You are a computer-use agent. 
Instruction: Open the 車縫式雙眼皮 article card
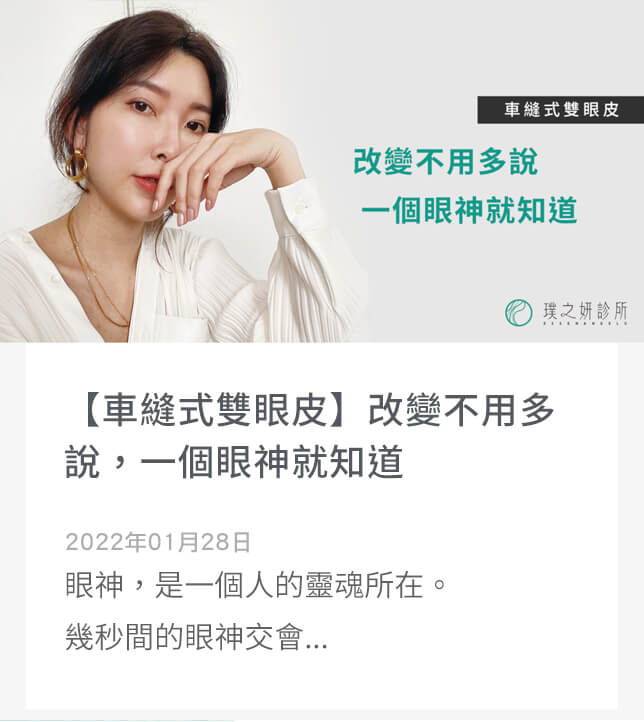(310, 436)
